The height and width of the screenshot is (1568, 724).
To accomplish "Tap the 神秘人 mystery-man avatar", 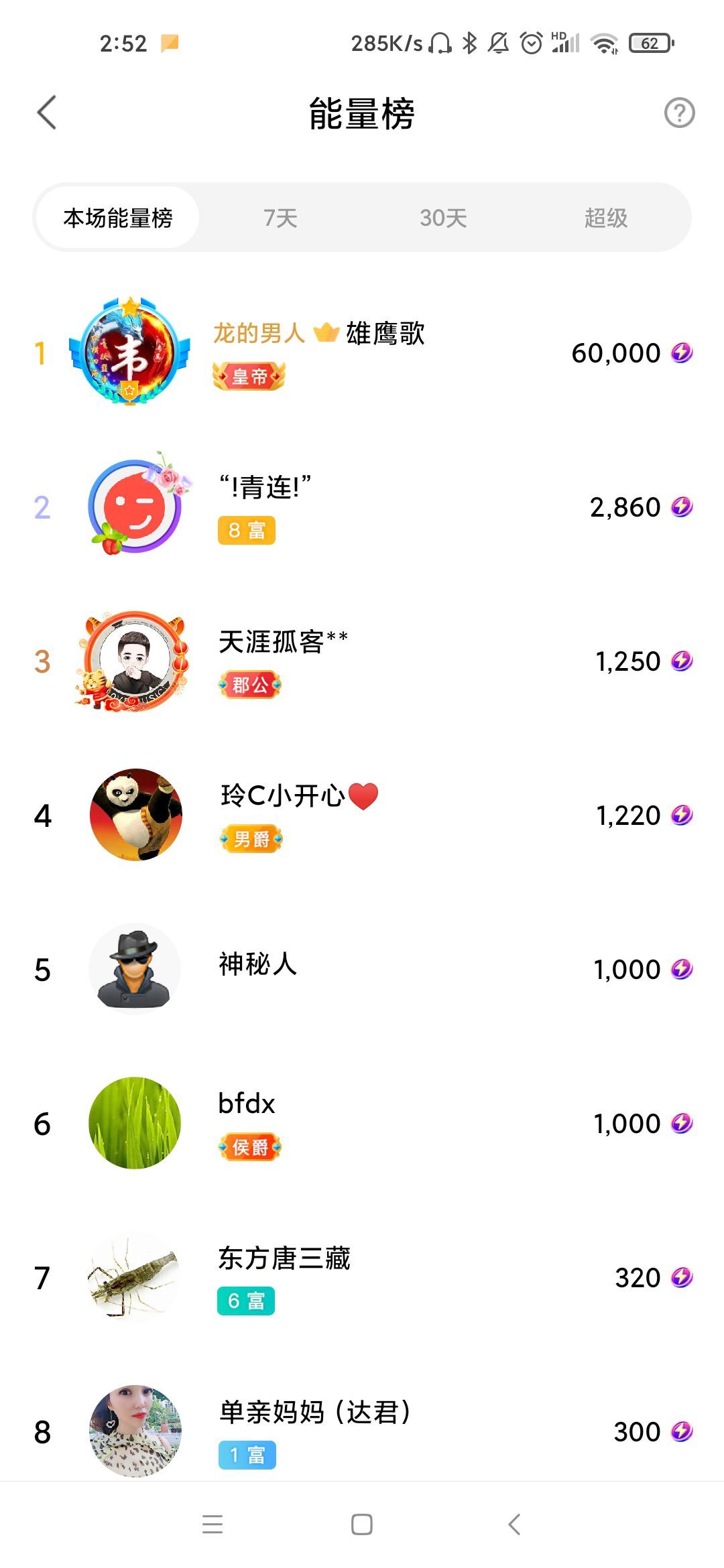I will (x=134, y=968).
